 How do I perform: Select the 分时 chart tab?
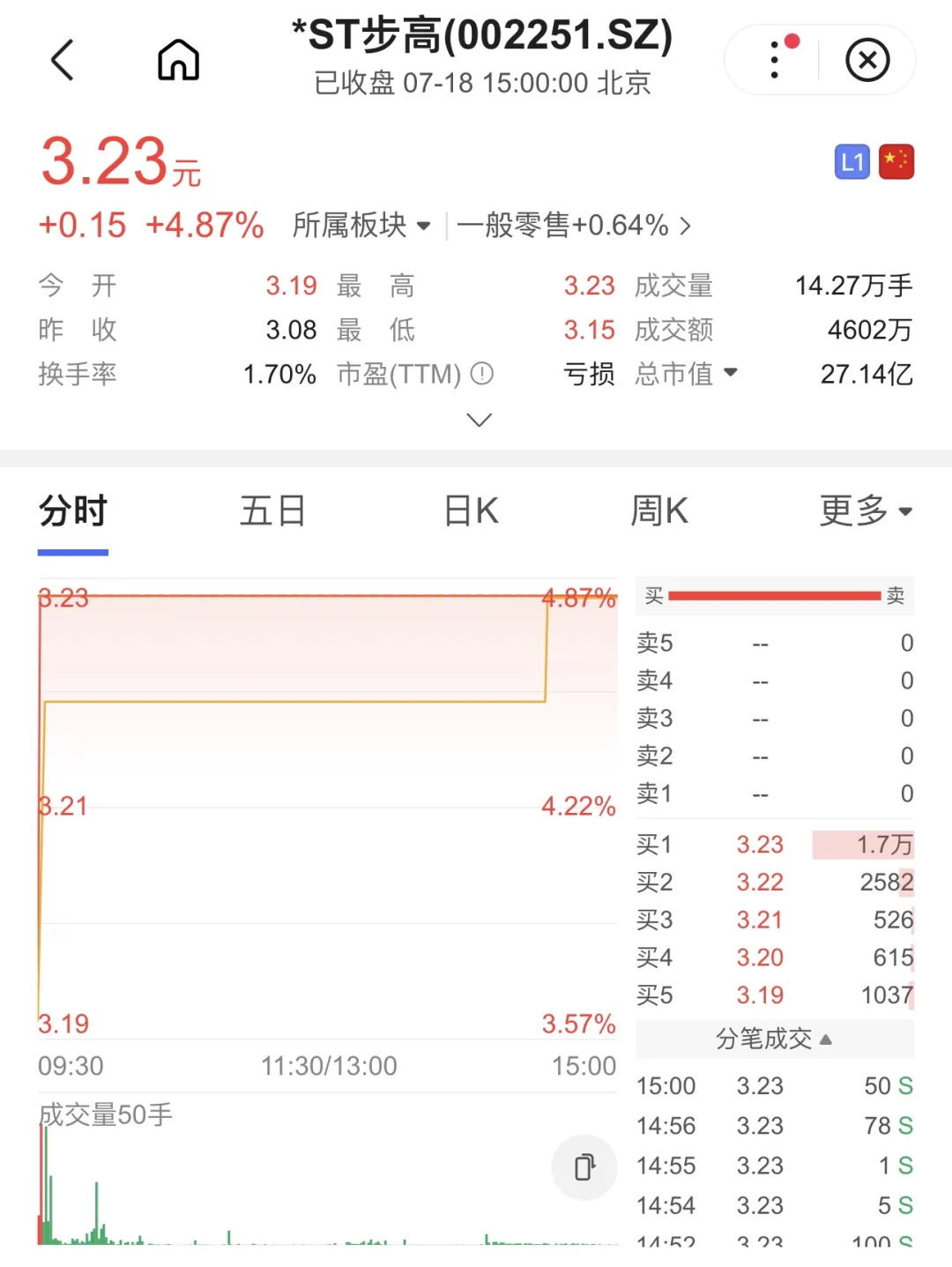(73, 511)
